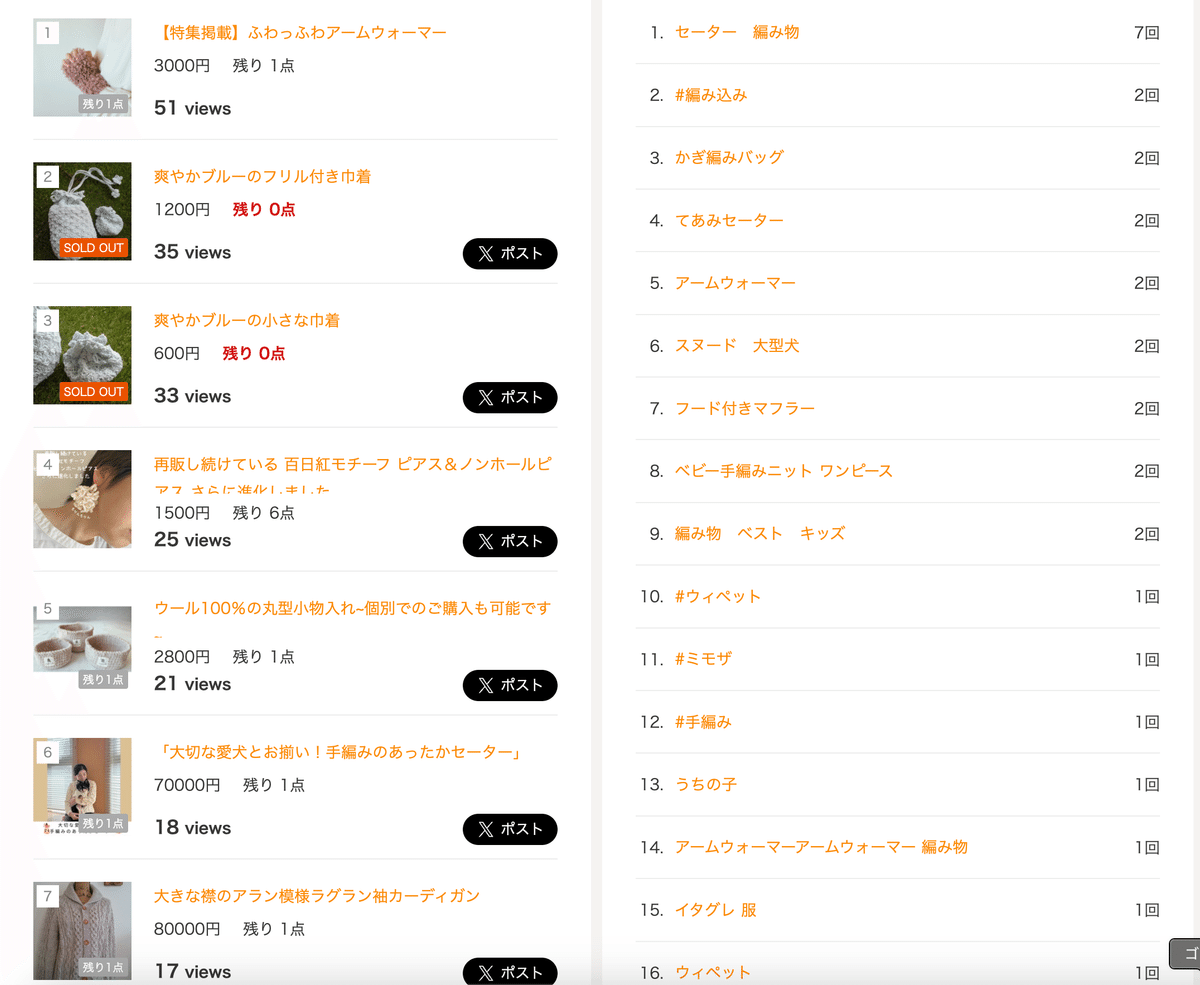Open the ふわっふわアームウォーマー product link
Screen dimensions: 1200x985
pyautogui.click(x=301, y=33)
